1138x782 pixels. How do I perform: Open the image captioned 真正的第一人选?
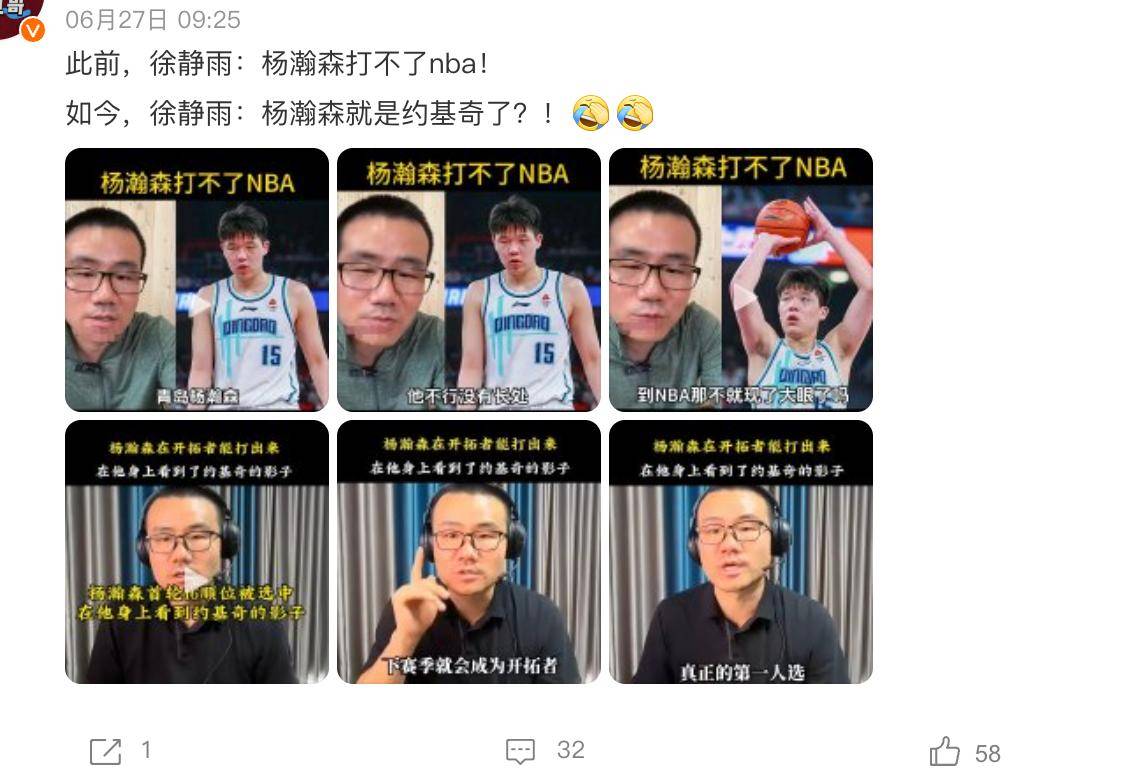(x=741, y=552)
